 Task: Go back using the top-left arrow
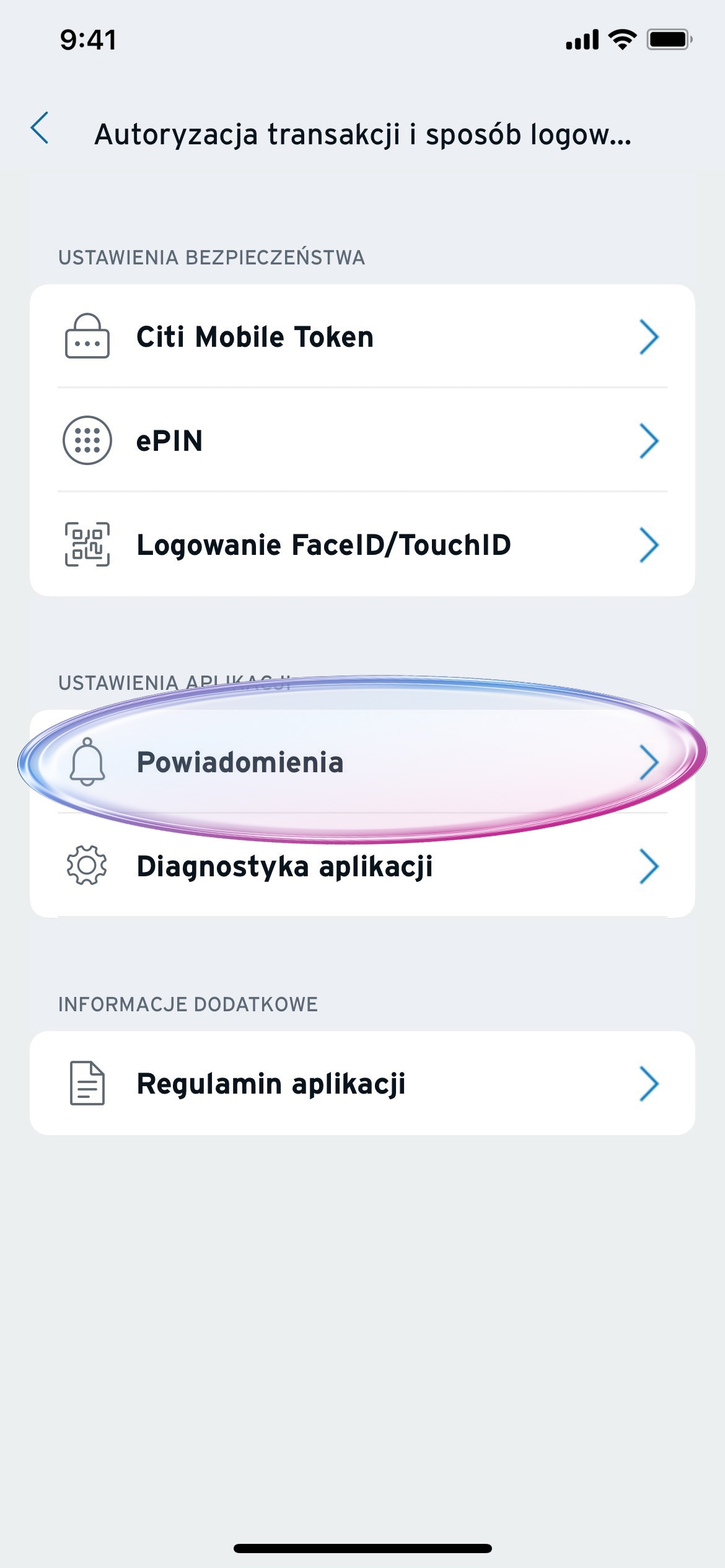pyautogui.click(x=40, y=128)
